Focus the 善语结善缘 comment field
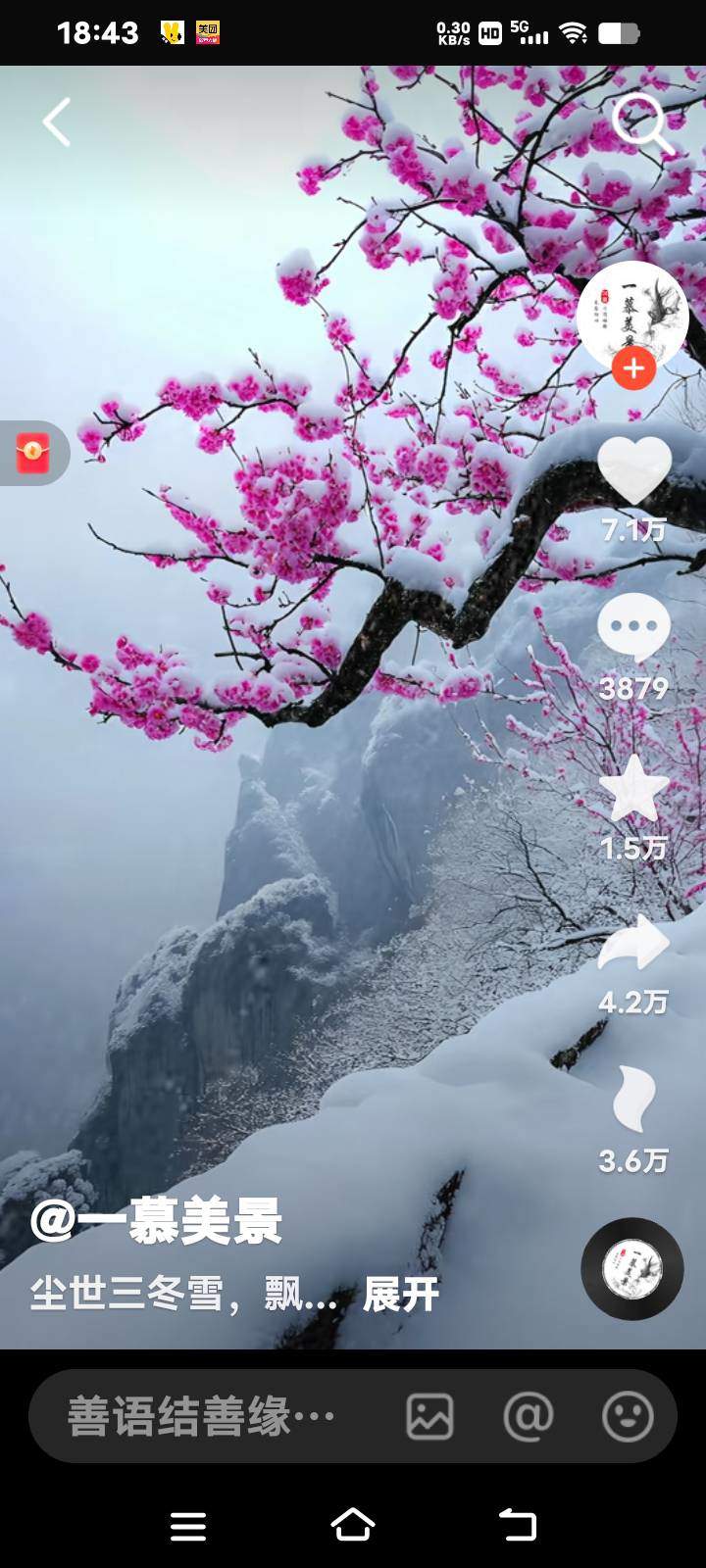 click(x=201, y=1416)
